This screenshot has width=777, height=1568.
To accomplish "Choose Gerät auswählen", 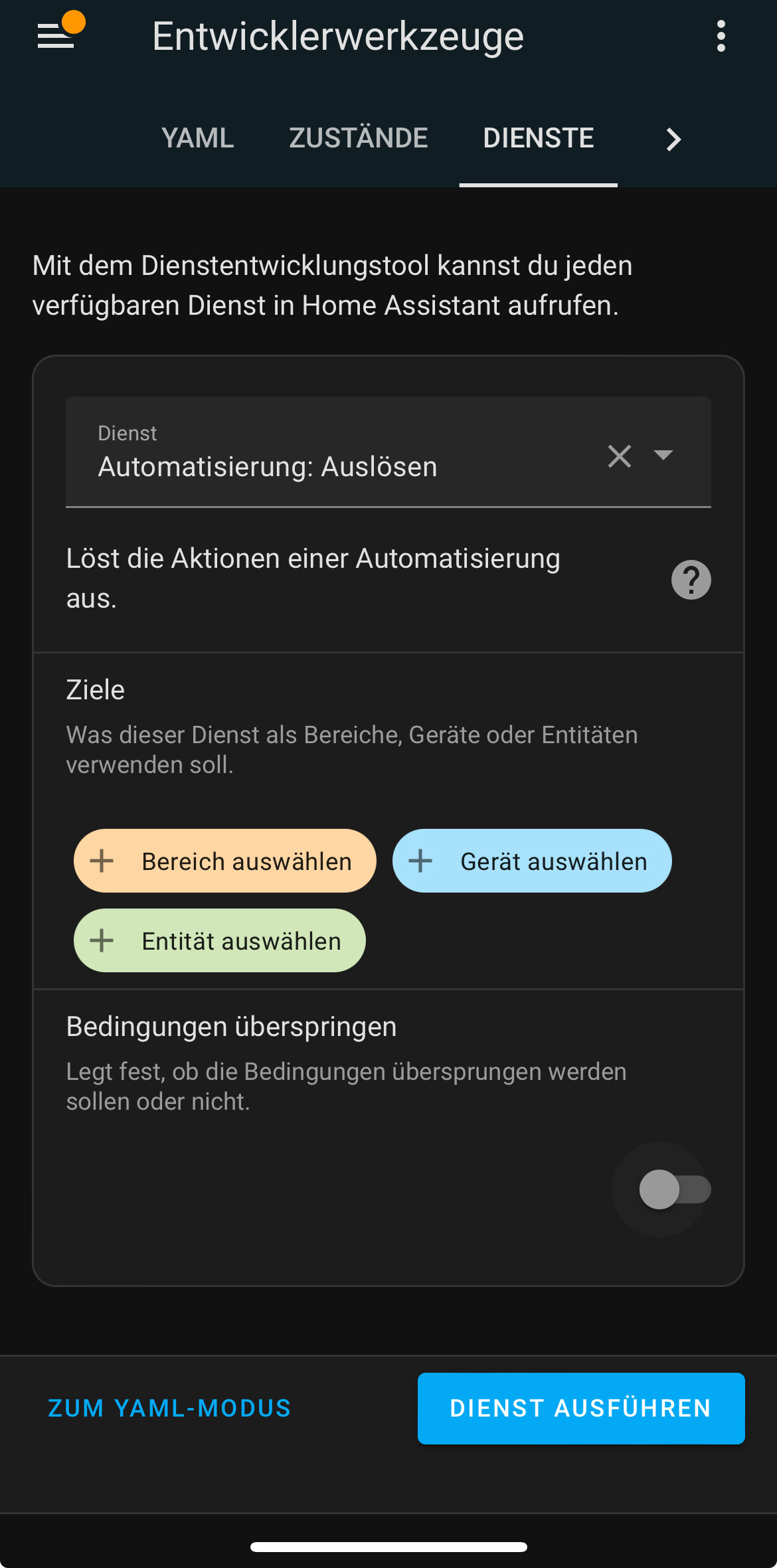I will (x=532, y=861).
